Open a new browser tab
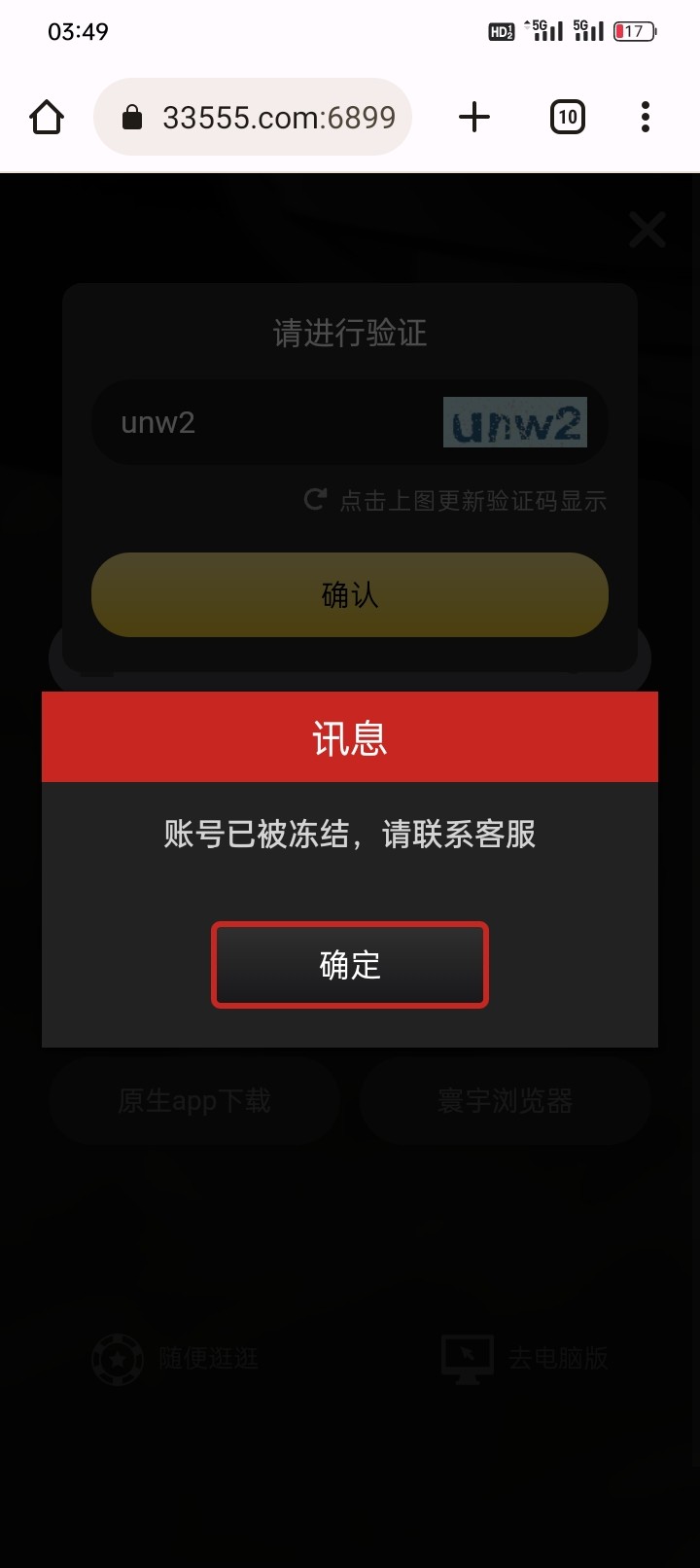This screenshot has height=1568, width=700. tap(474, 118)
